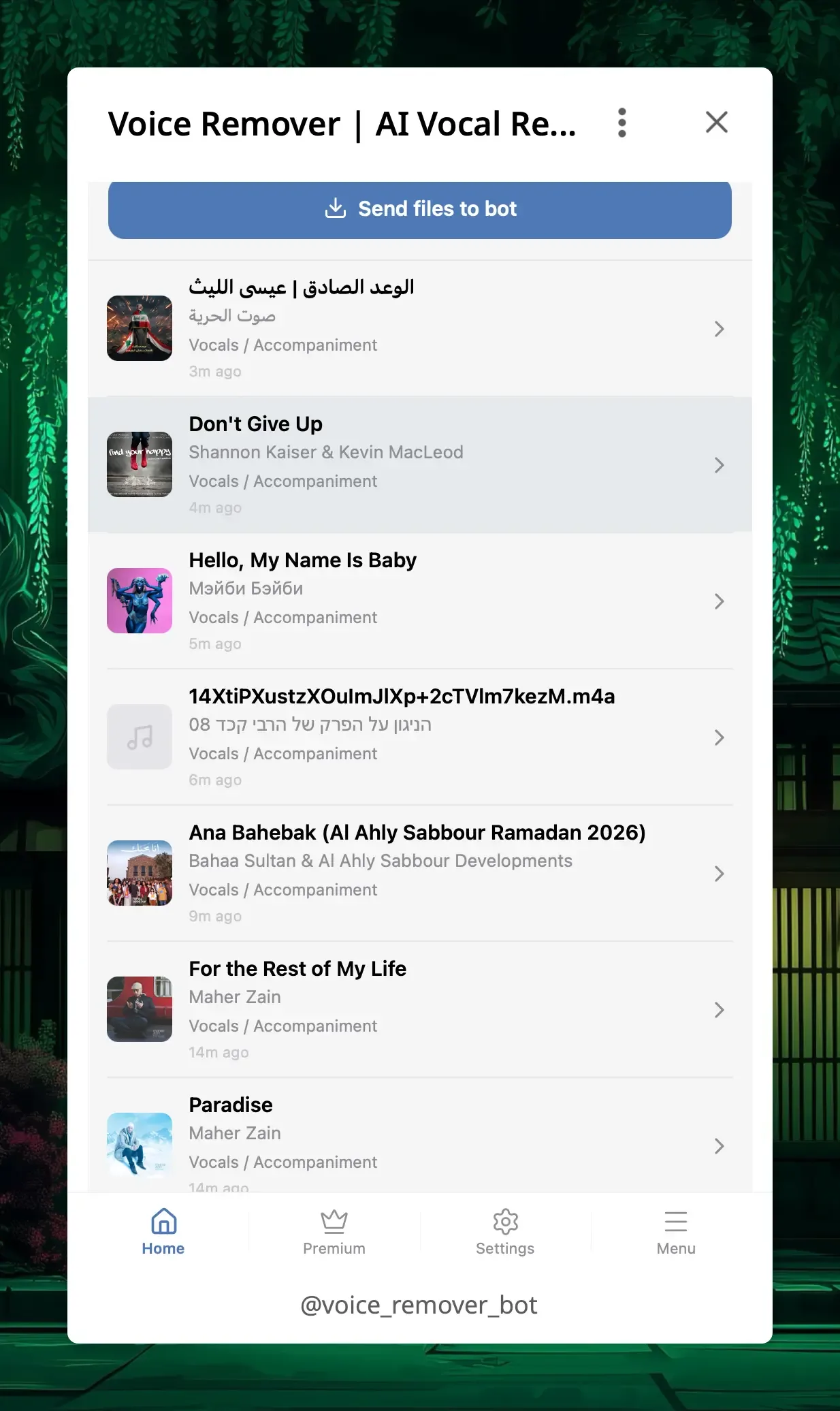The image size is (840, 1411).
Task: Open the three-dot overflow menu
Action: point(621,123)
